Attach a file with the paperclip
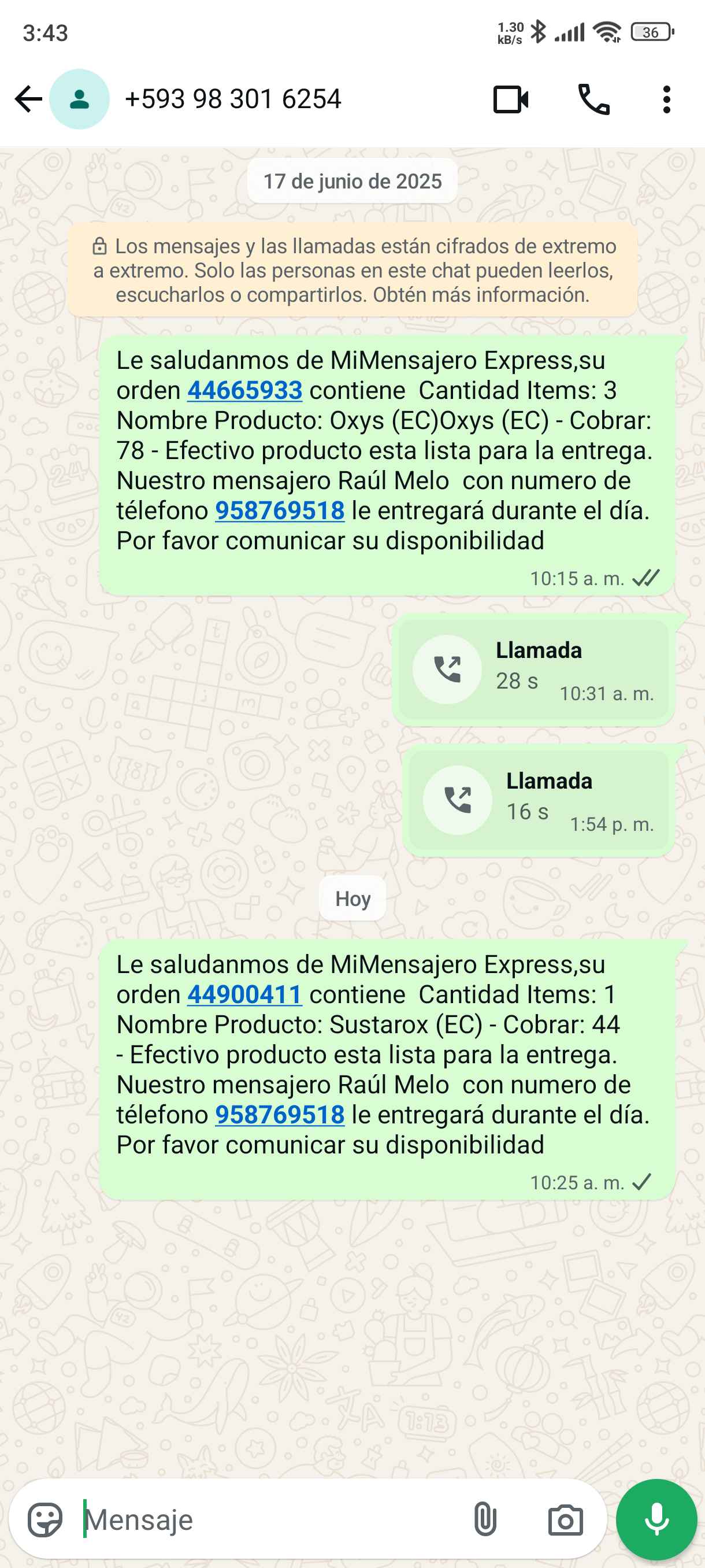The width and height of the screenshot is (705, 1568). point(485,1520)
